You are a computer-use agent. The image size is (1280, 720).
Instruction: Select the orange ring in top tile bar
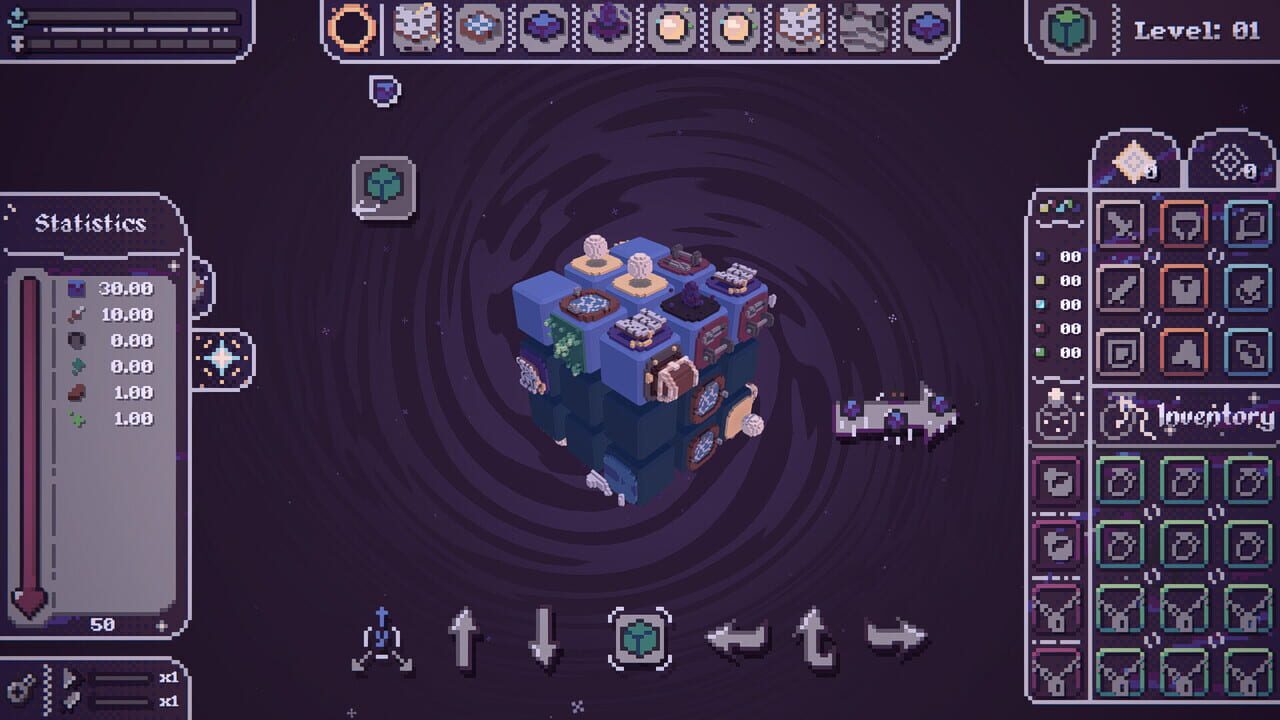352,28
